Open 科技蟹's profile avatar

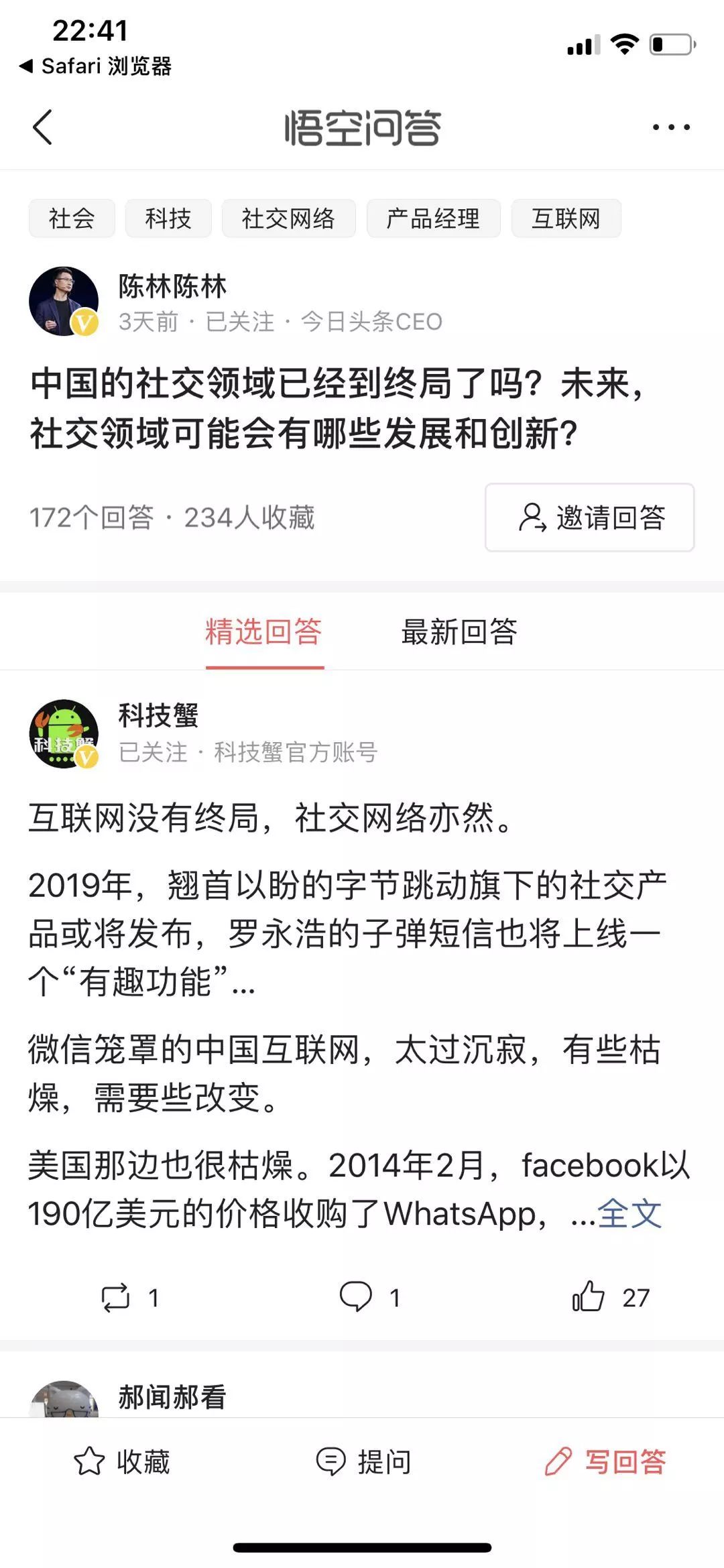[x=64, y=733]
